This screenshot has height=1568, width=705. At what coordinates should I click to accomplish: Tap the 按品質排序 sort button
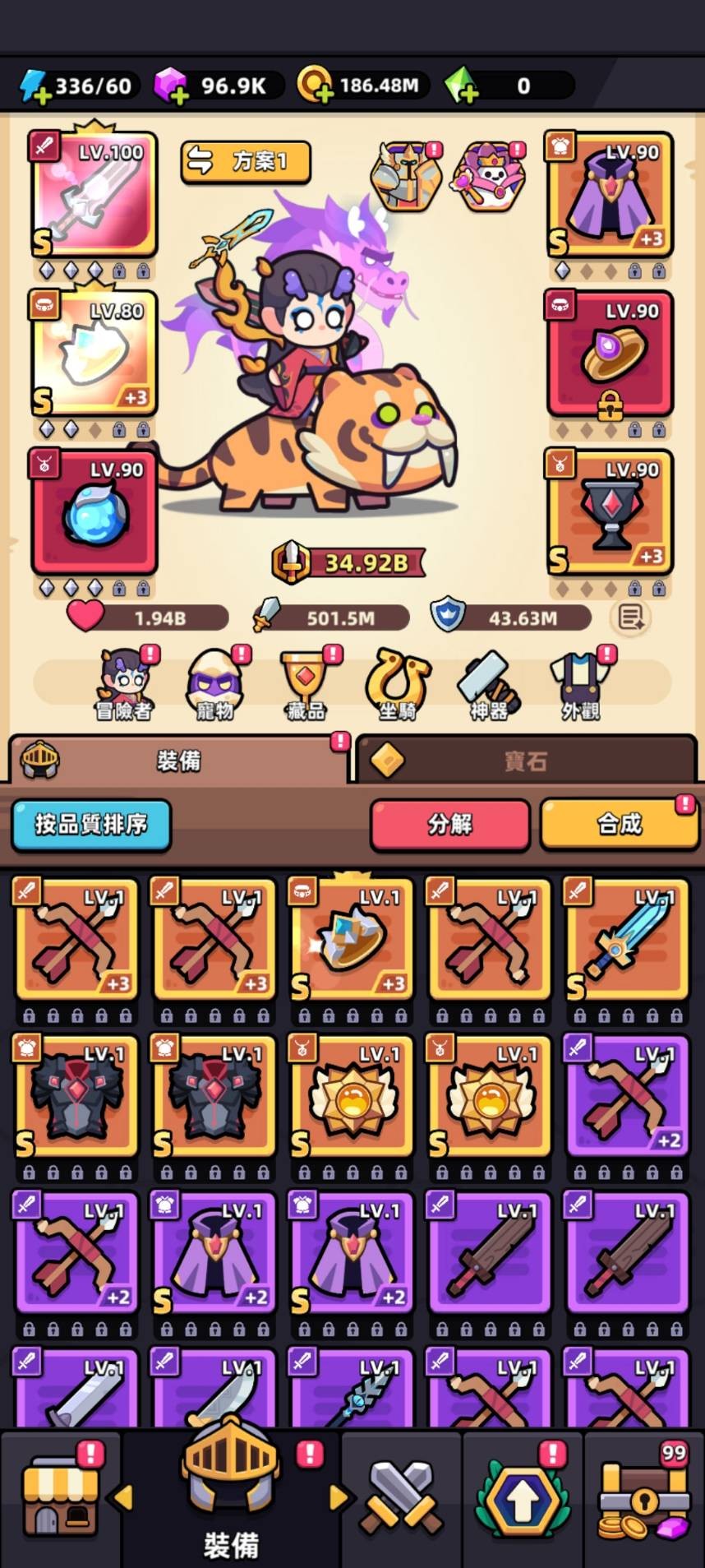[x=91, y=824]
